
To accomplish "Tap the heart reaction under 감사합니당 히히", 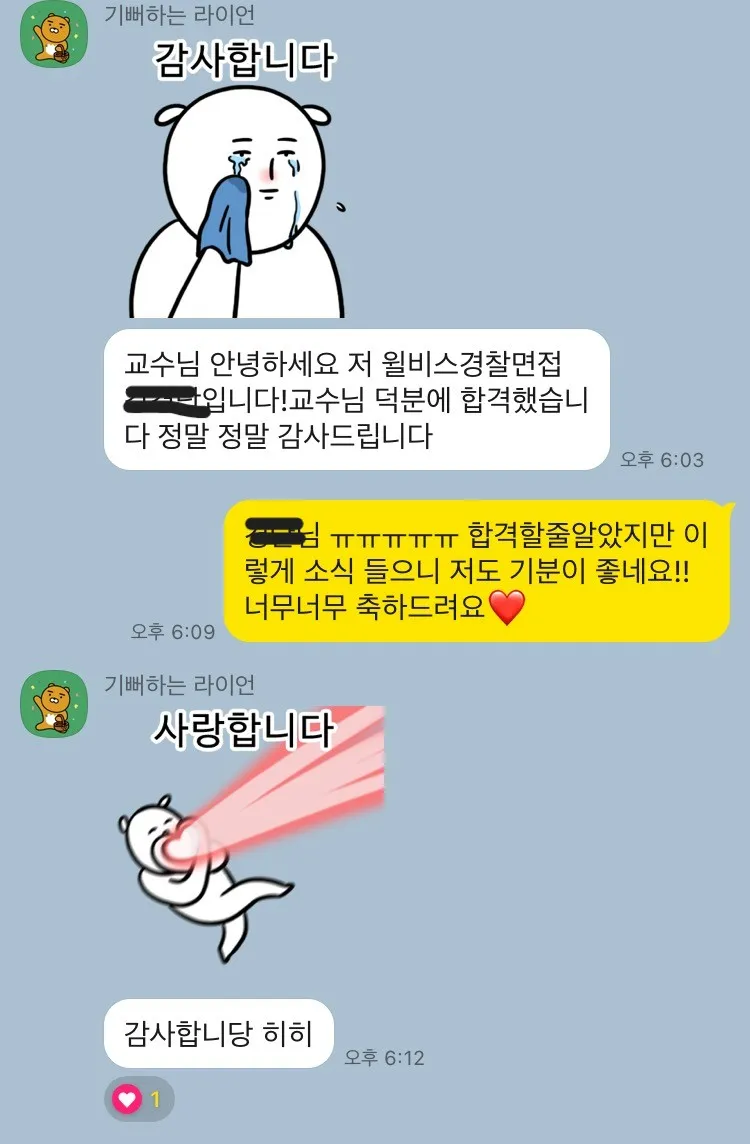I will (x=139, y=1099).
